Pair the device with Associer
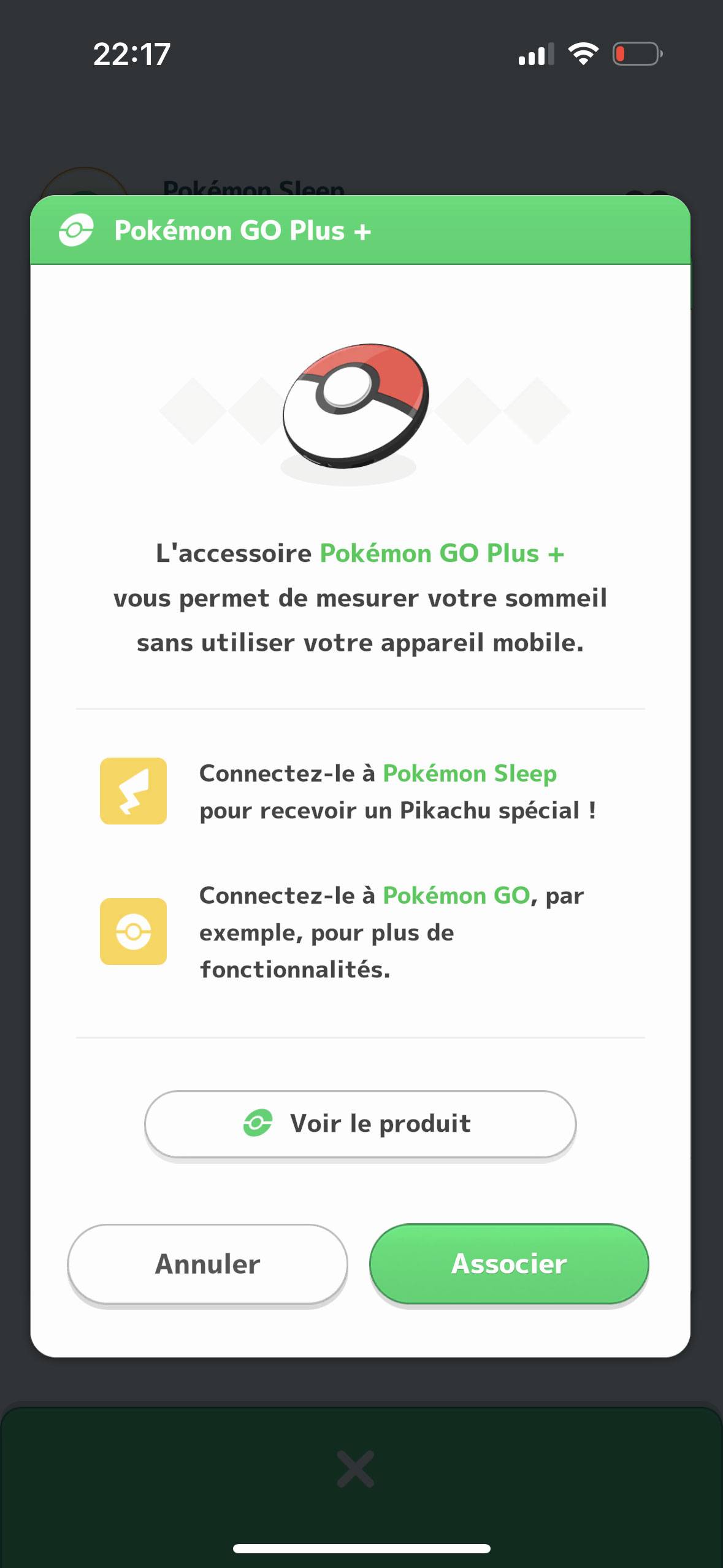 coord(509,1264)
